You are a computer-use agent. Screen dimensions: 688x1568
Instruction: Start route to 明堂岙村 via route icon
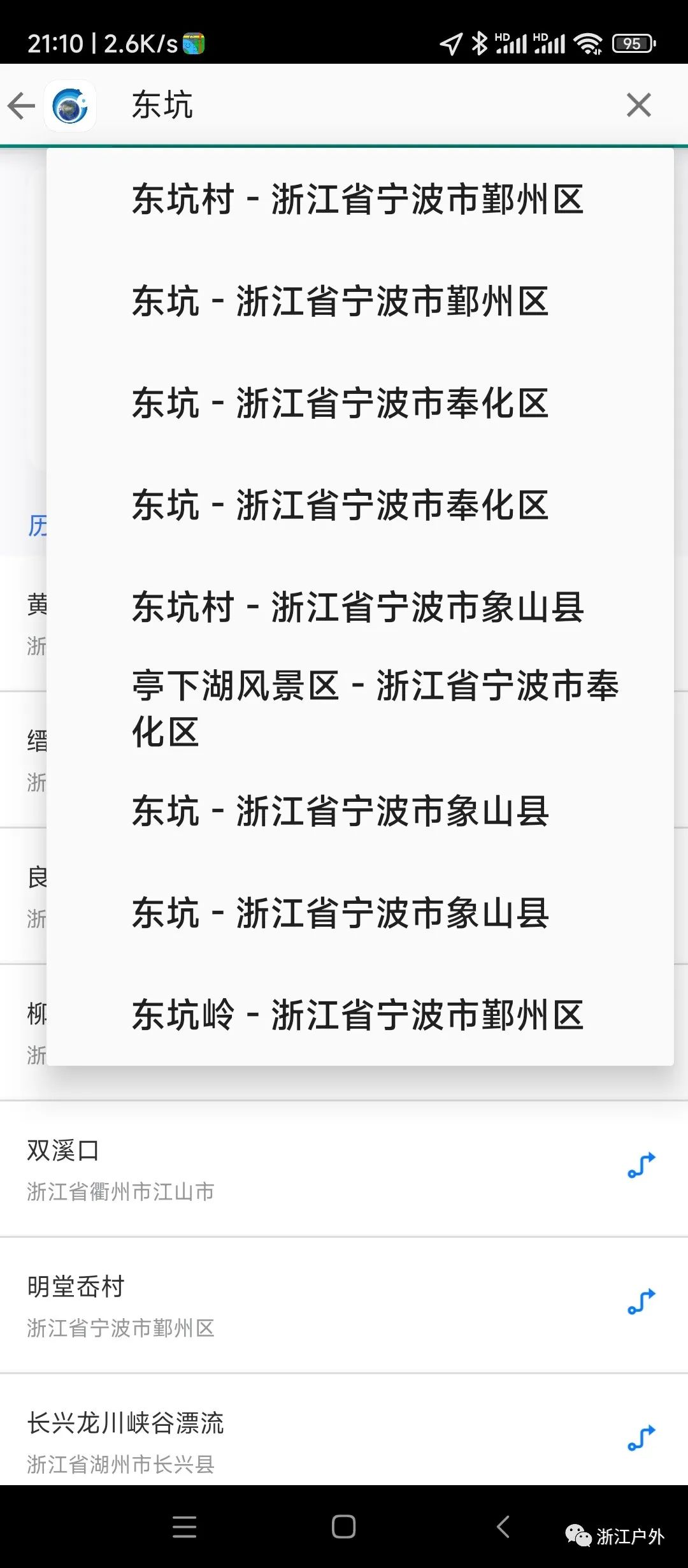[x=641, y=1302]
